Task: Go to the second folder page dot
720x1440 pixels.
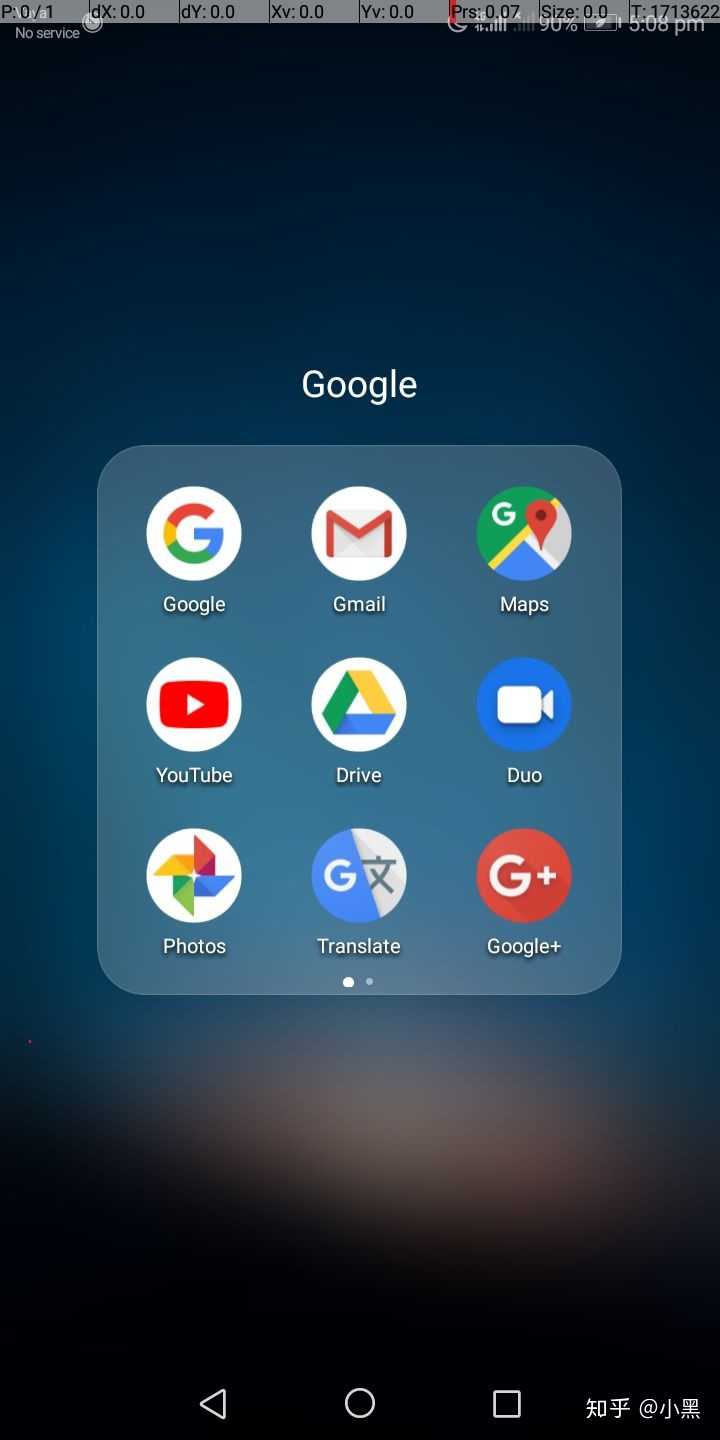Action: tap(370, 982)
